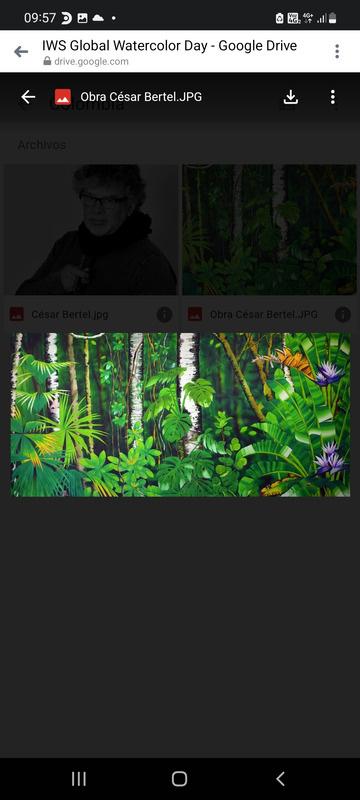Screen dimensions: 360x800
Task: Open more options in the image preview
Action: point(332,97)
